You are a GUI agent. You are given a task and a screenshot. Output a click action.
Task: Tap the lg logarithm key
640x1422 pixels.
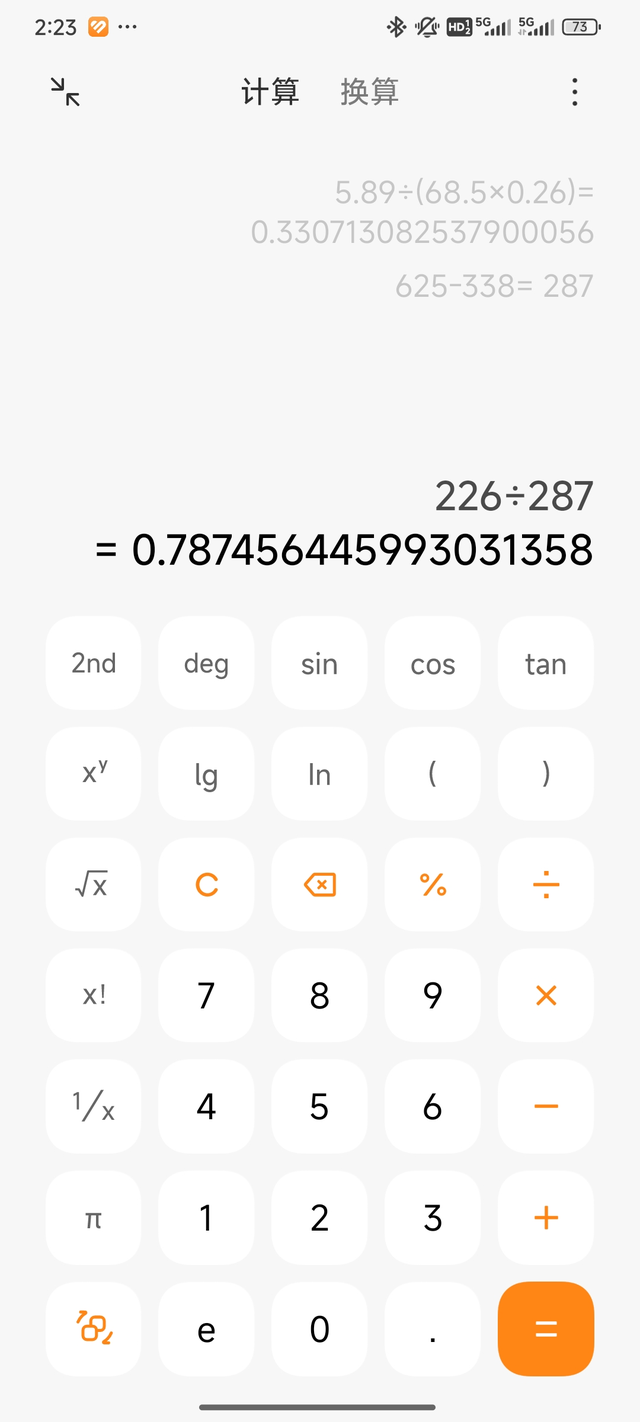coord(206,775)
